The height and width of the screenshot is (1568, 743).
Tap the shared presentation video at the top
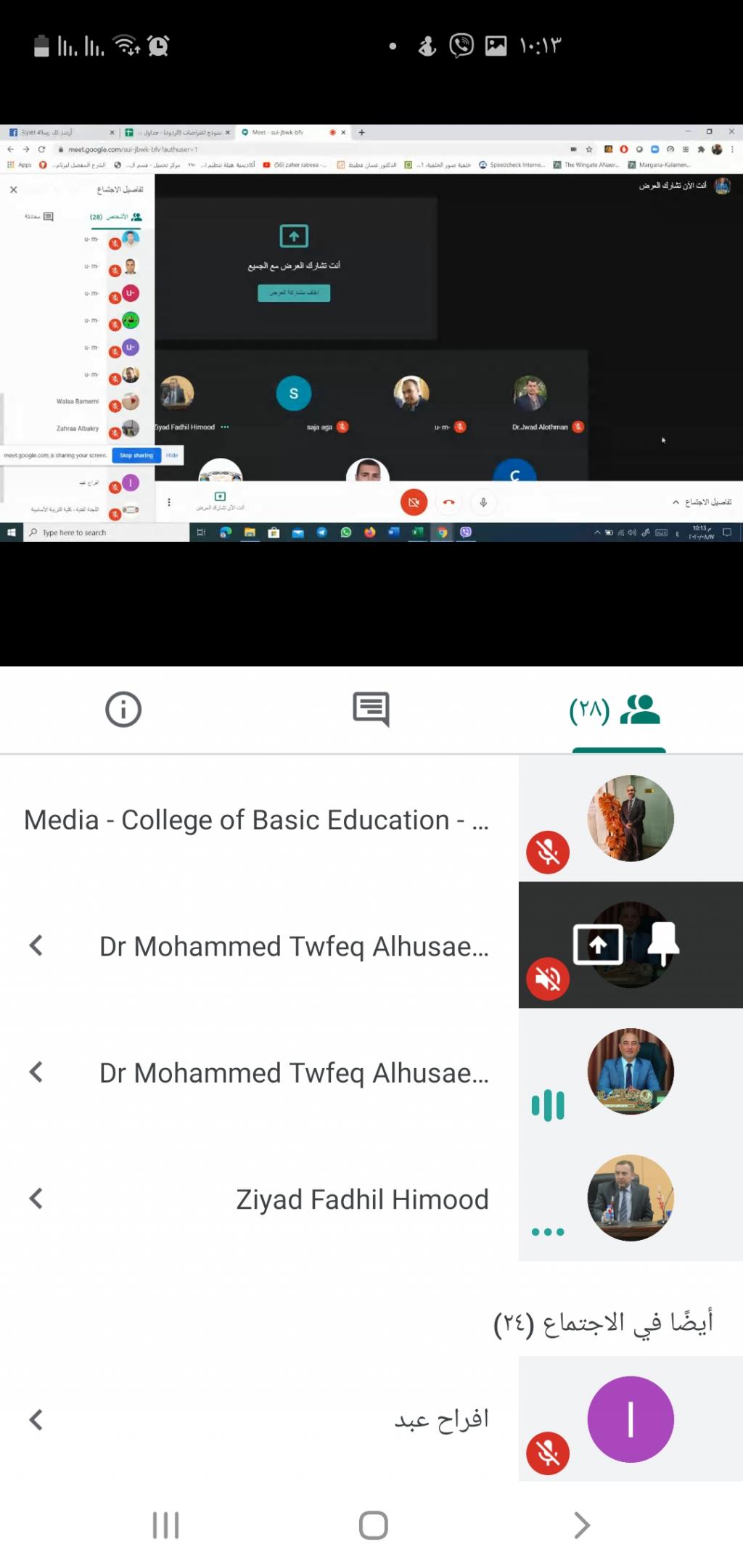click(371, 332)
